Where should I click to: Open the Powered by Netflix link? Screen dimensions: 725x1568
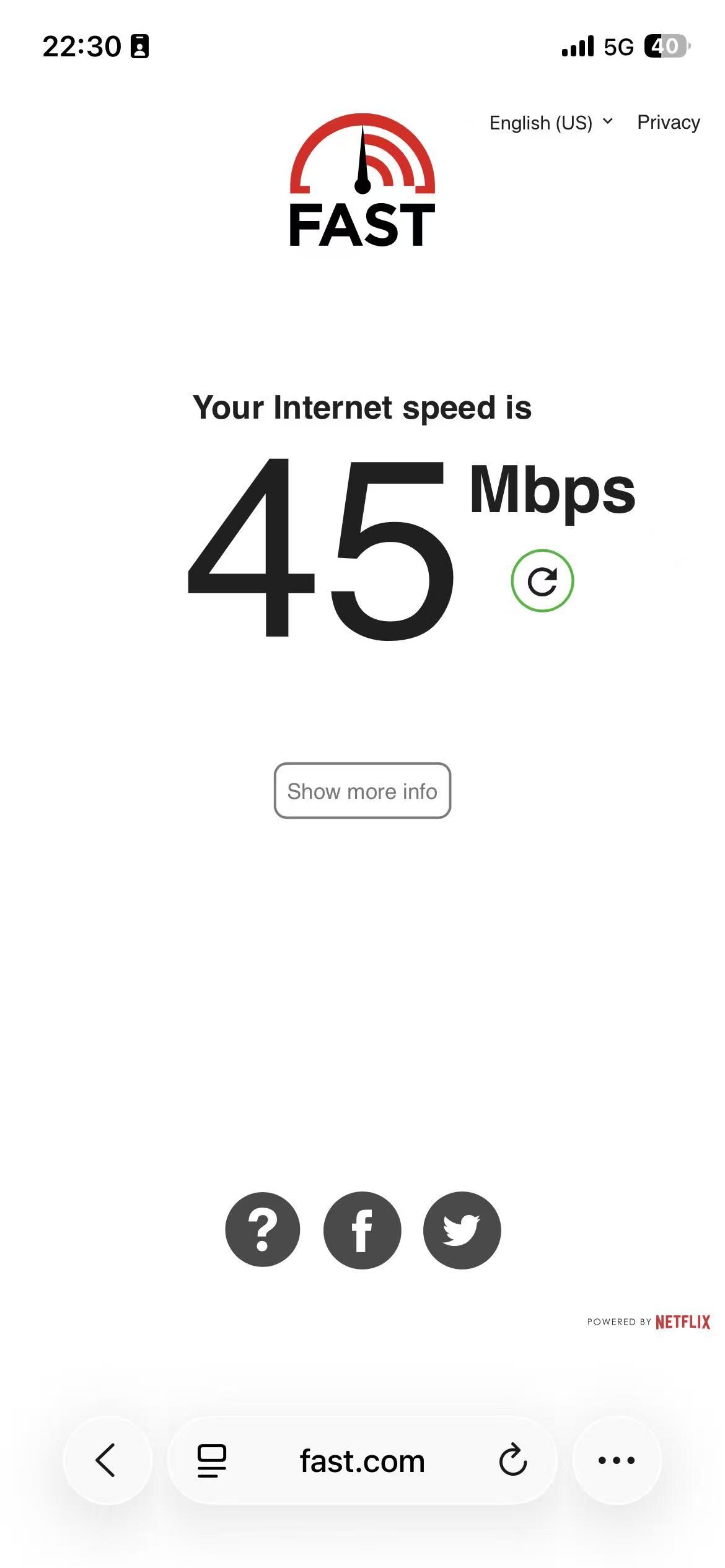[648, 1322]
